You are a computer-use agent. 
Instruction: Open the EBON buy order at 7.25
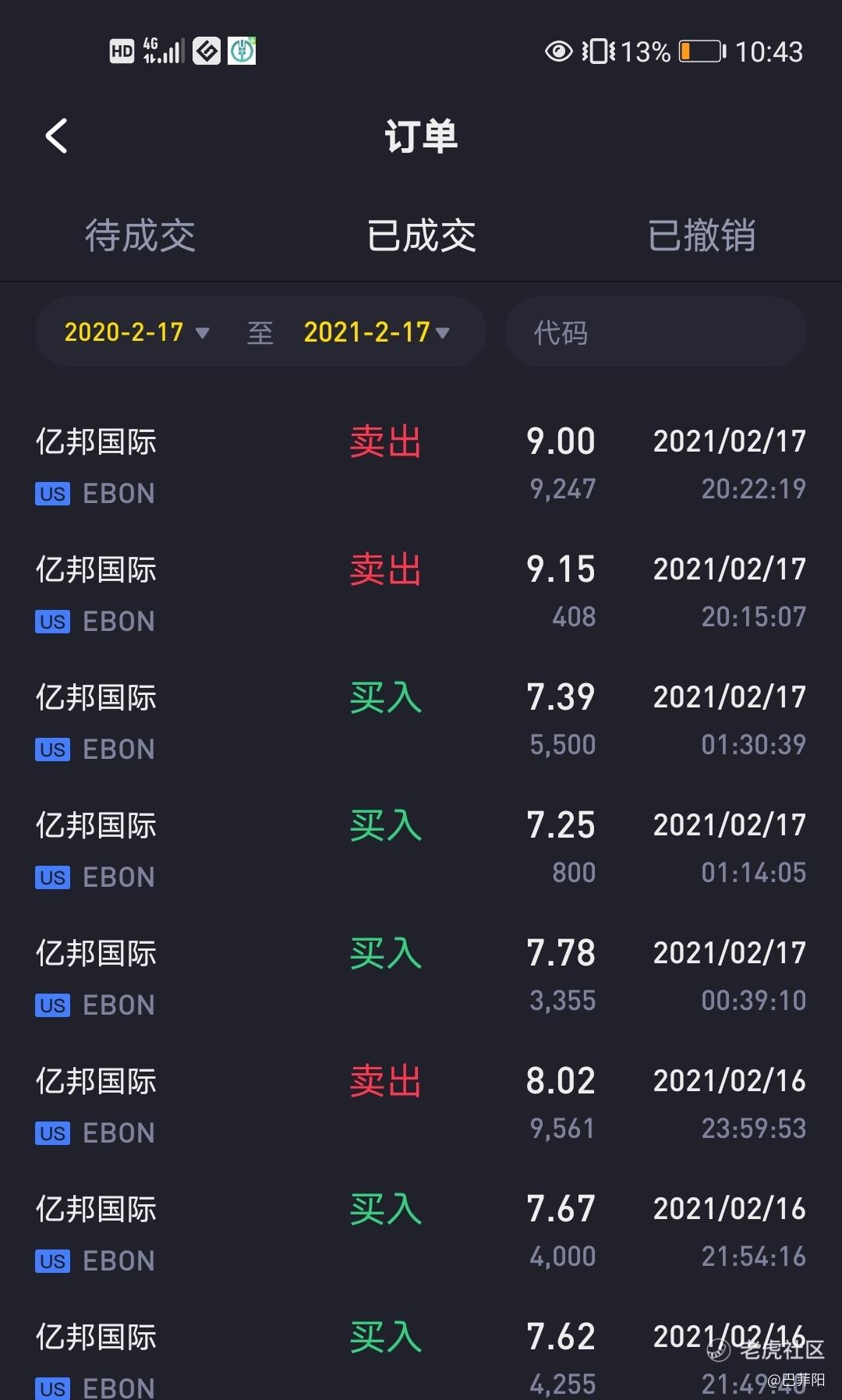(x=421, y=849)
